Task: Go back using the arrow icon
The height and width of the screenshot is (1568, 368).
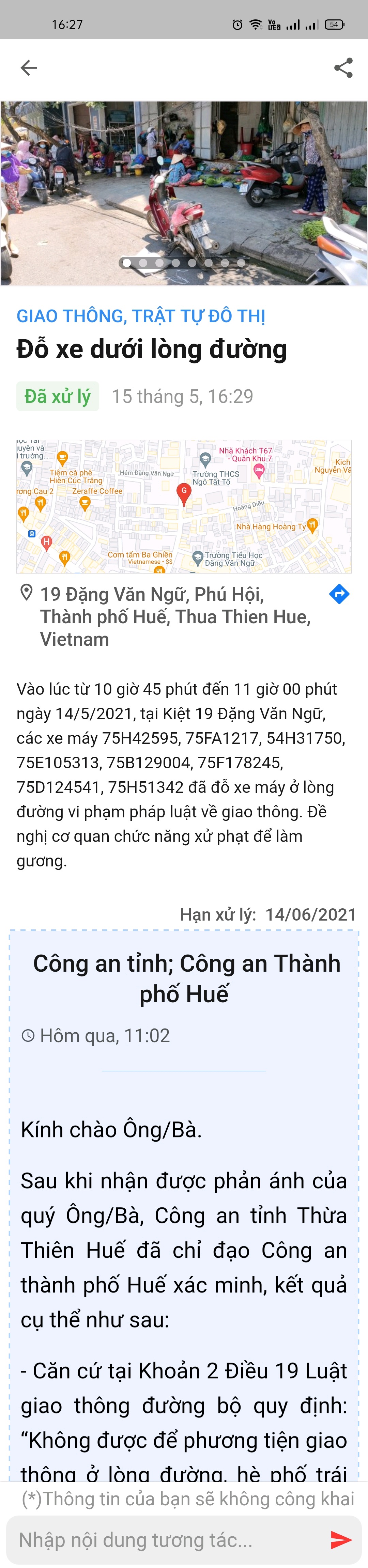Action: pyautogui.click(x=29, y=67)
